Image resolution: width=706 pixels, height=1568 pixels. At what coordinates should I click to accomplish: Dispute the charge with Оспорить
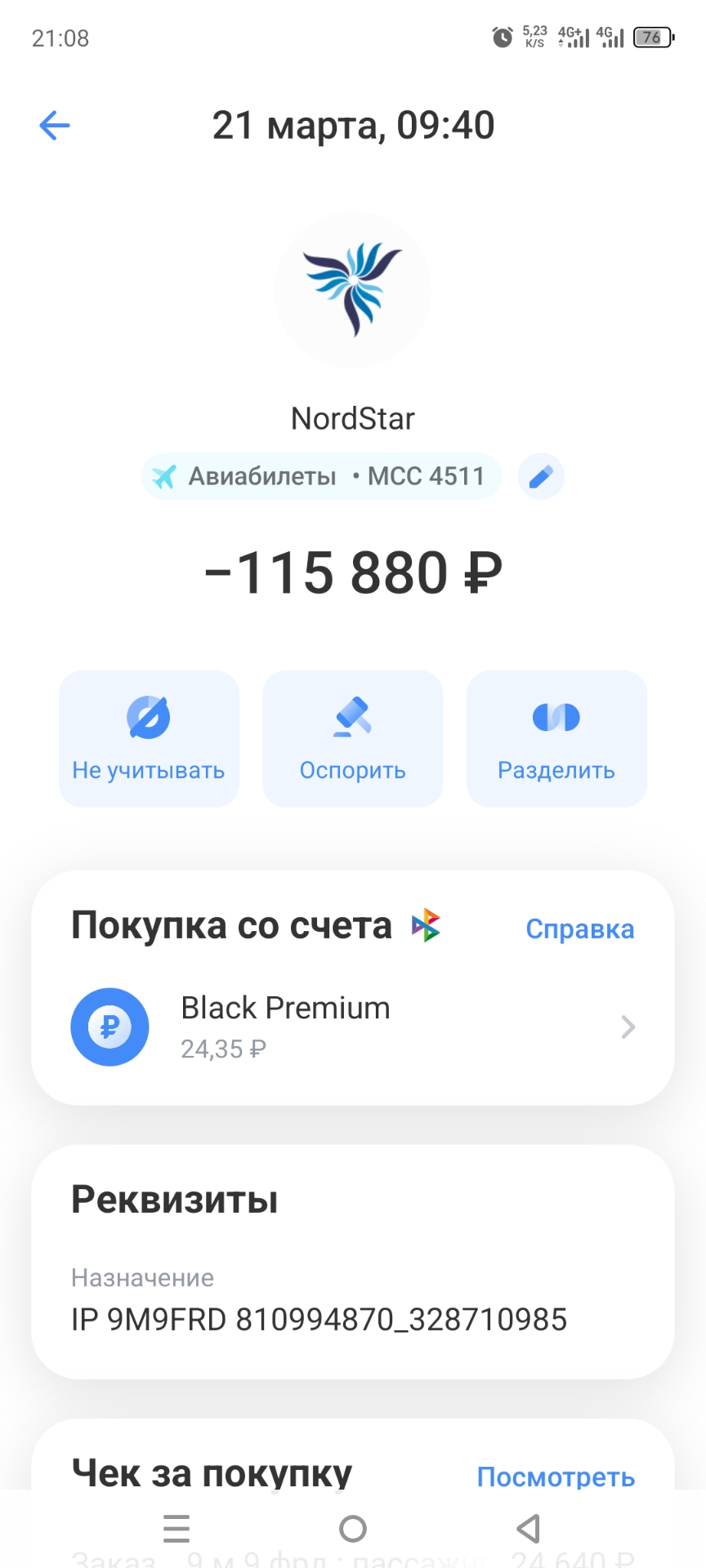pyautogui.click(x=353, y=738)
